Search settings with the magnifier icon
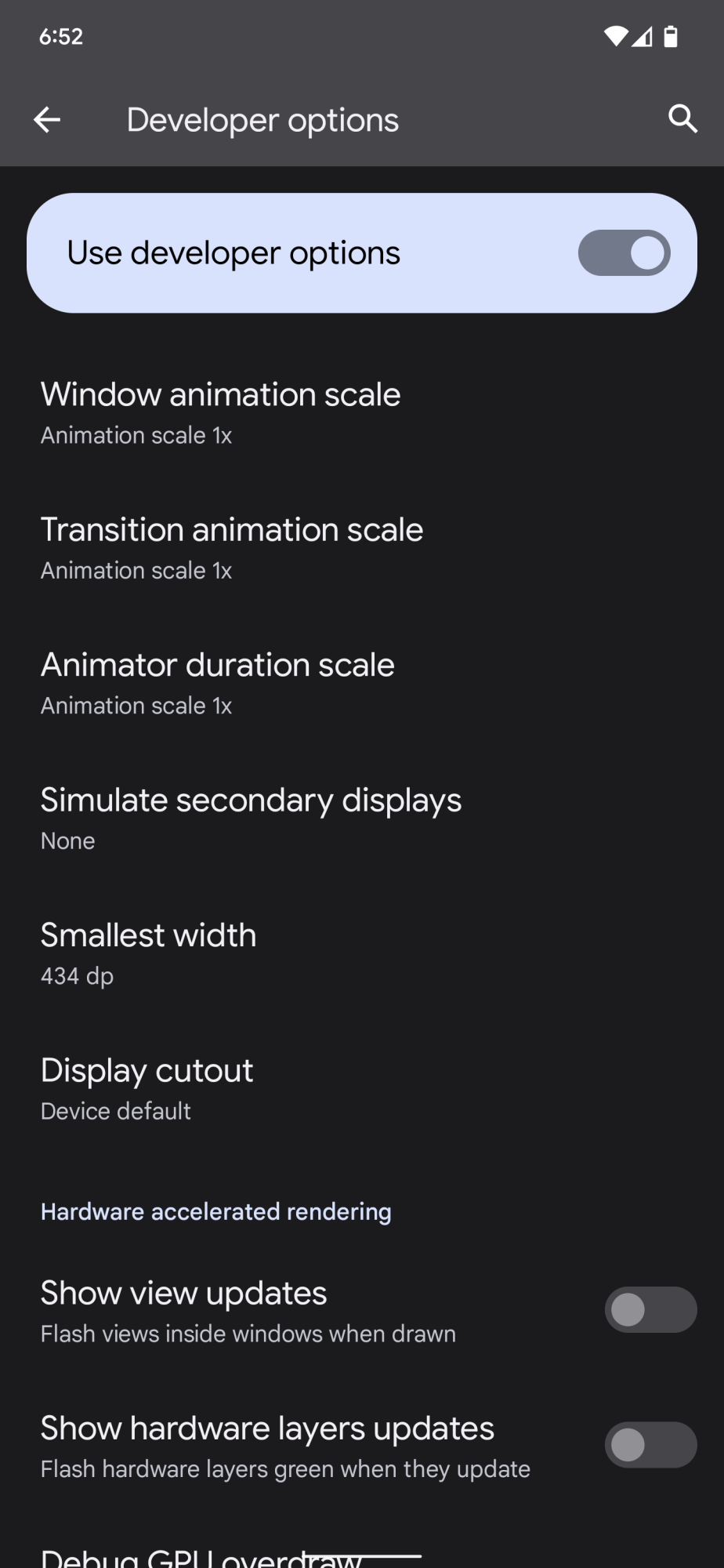 pyautogui.click(x=682, y=119)
